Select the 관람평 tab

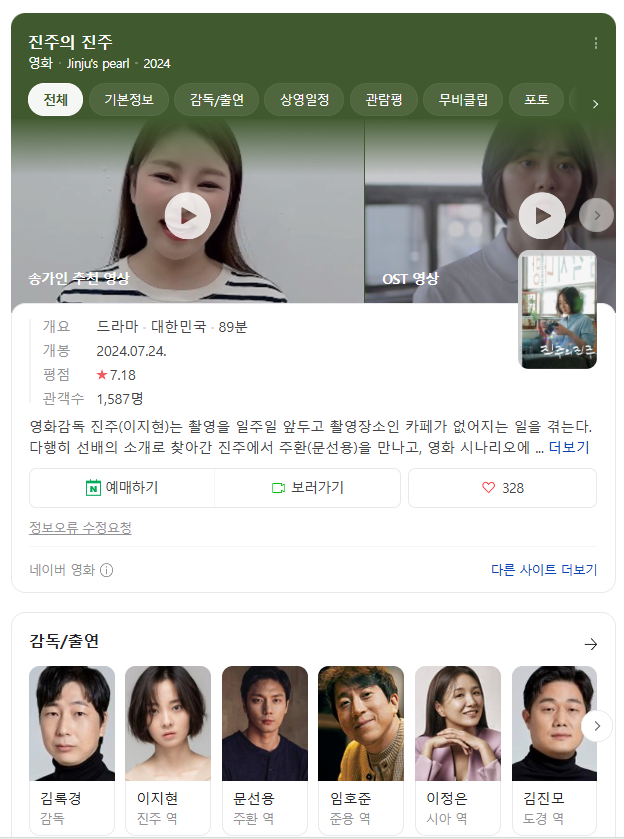tap(384, 100)
